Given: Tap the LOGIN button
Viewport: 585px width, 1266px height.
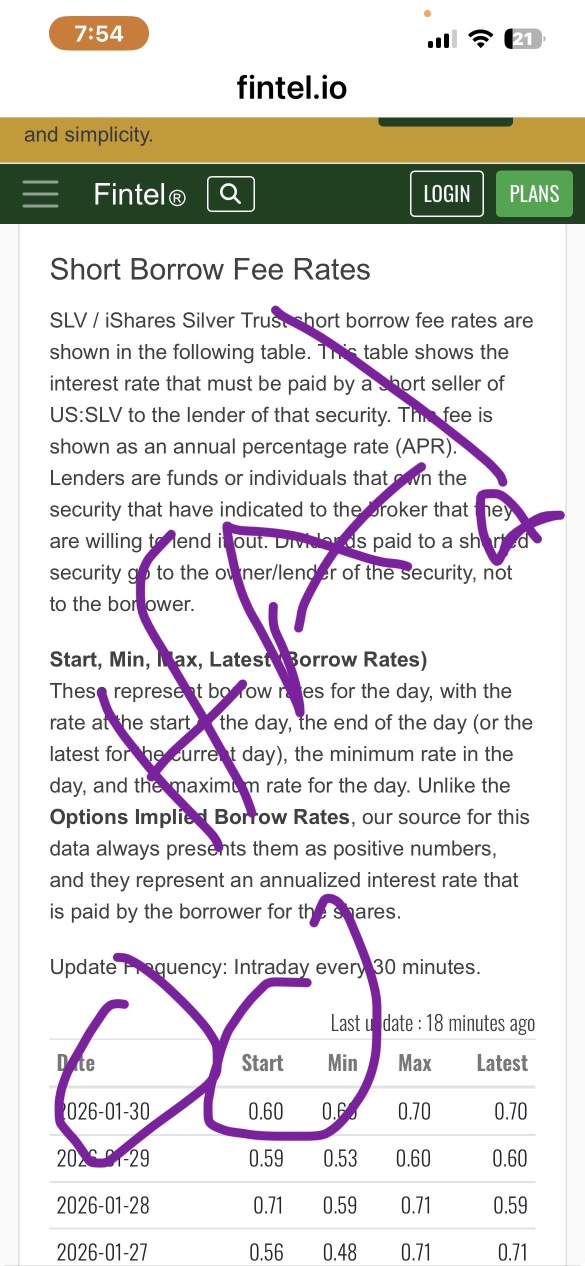Looking at the screenshot, I should point(447,194).
